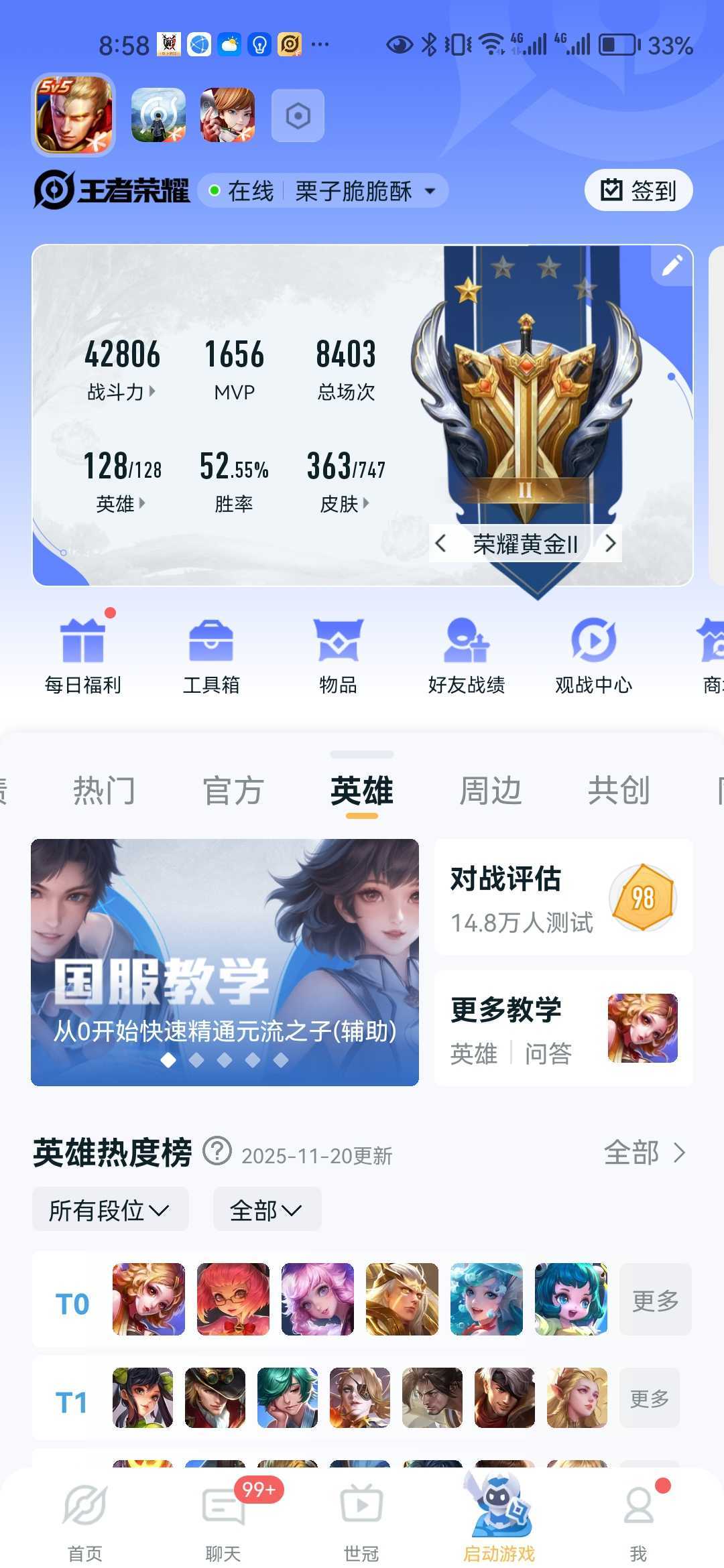Open the 全部 lane filter dropdown
The width and height of the screenshot is (724, 1568).
tap(265, 1210)
